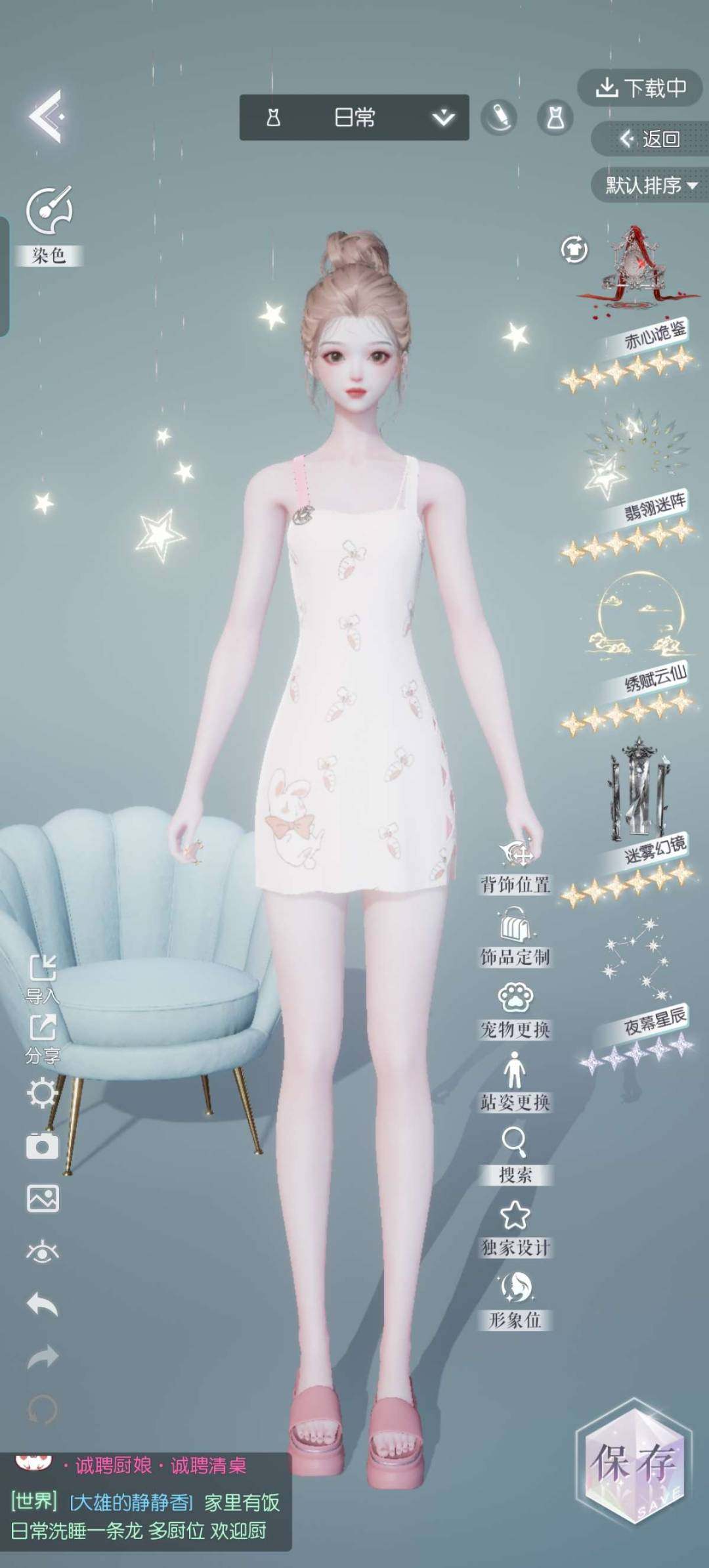Open 站姿更换 pose change

tap(515, 1082)
